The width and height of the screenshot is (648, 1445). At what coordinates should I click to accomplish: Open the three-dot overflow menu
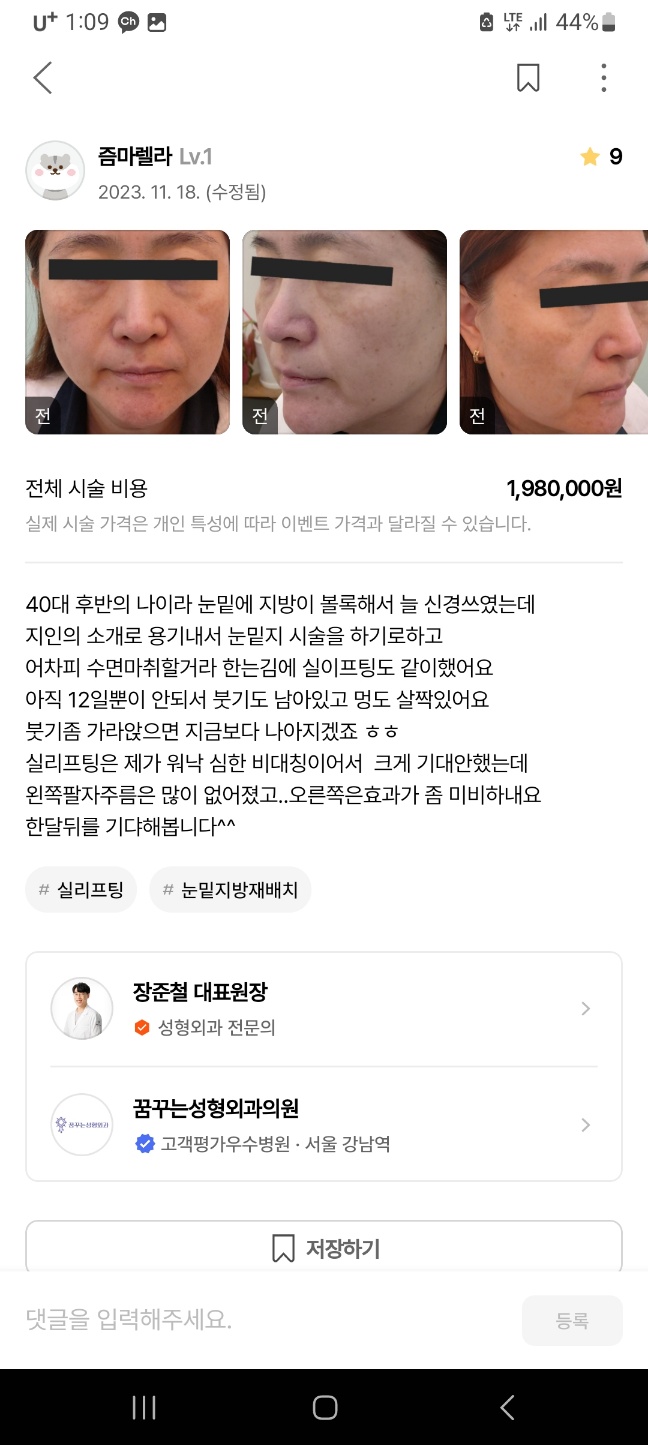[603, 78]
